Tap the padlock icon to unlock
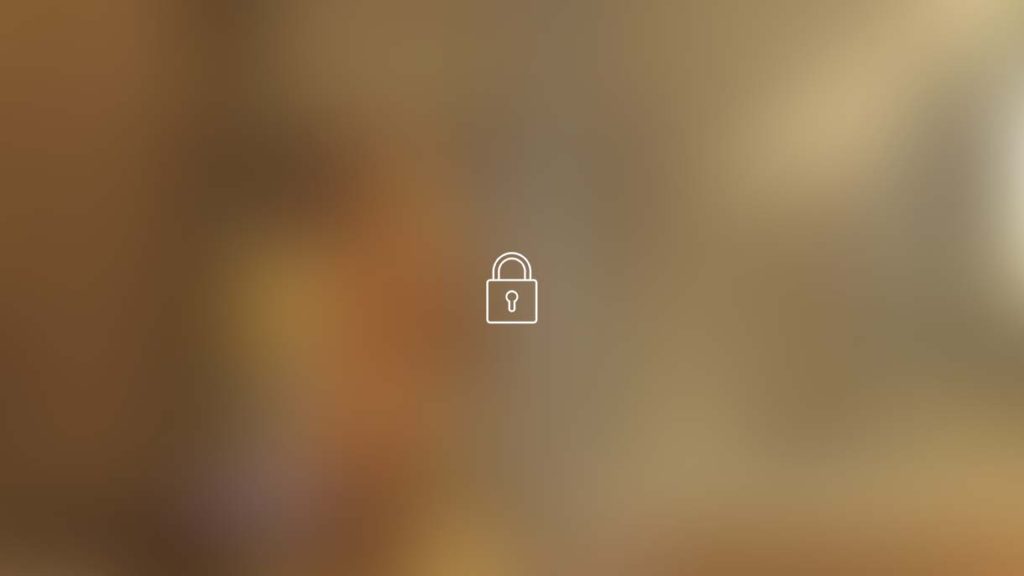Image resolution: width=1024 pixels, height=576 pixels. click(x=511, y=289)
